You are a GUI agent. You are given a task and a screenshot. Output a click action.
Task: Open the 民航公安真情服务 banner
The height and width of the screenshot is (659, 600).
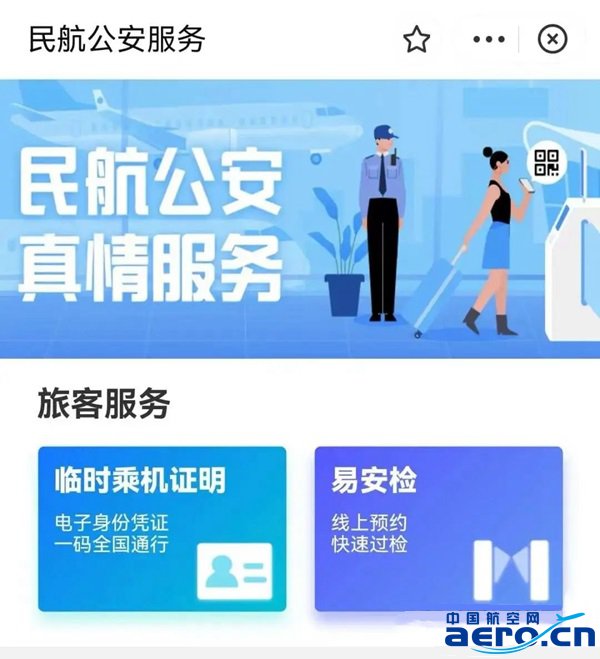[x=300, y=217]
